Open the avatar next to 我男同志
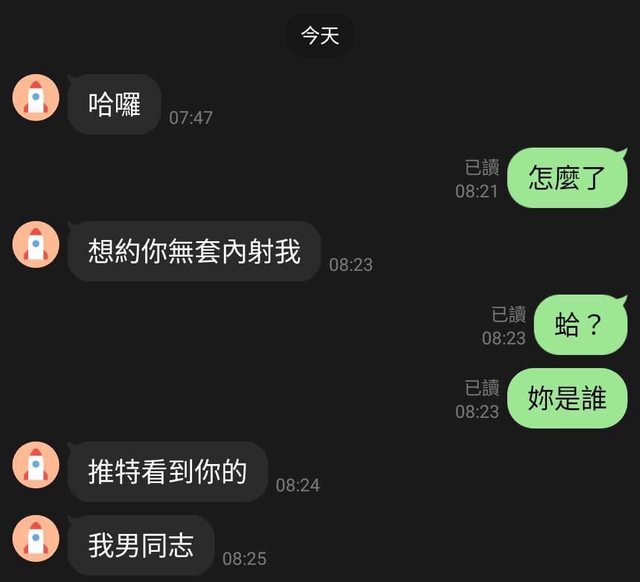 [35, 539]
